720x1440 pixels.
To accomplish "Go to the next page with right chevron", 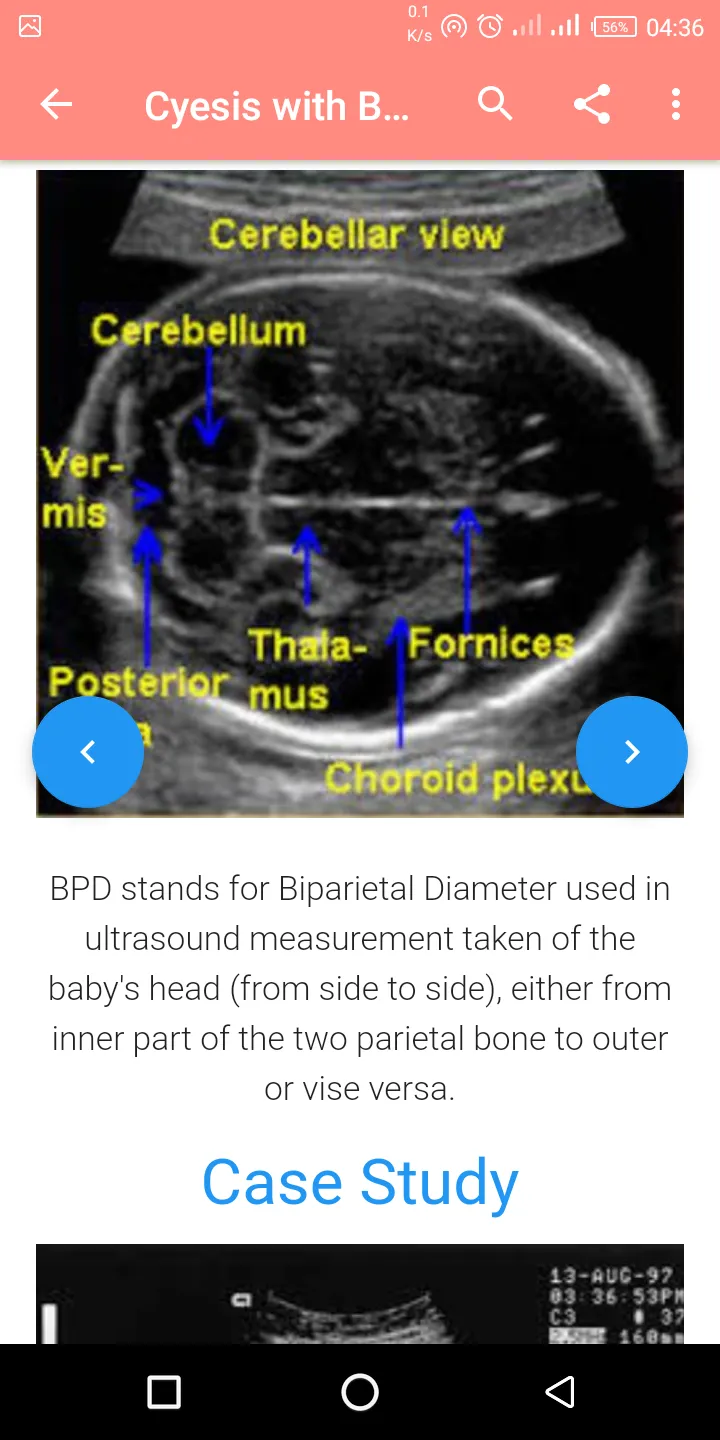I will pos(632,752).
